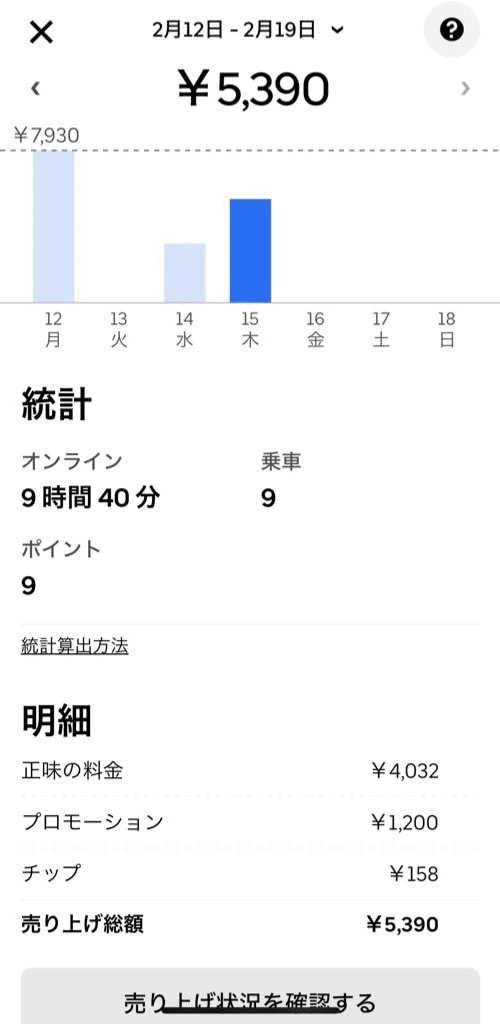Go to the next week arrow
The image size is (500, 1024).
click(x=465, y=88)
